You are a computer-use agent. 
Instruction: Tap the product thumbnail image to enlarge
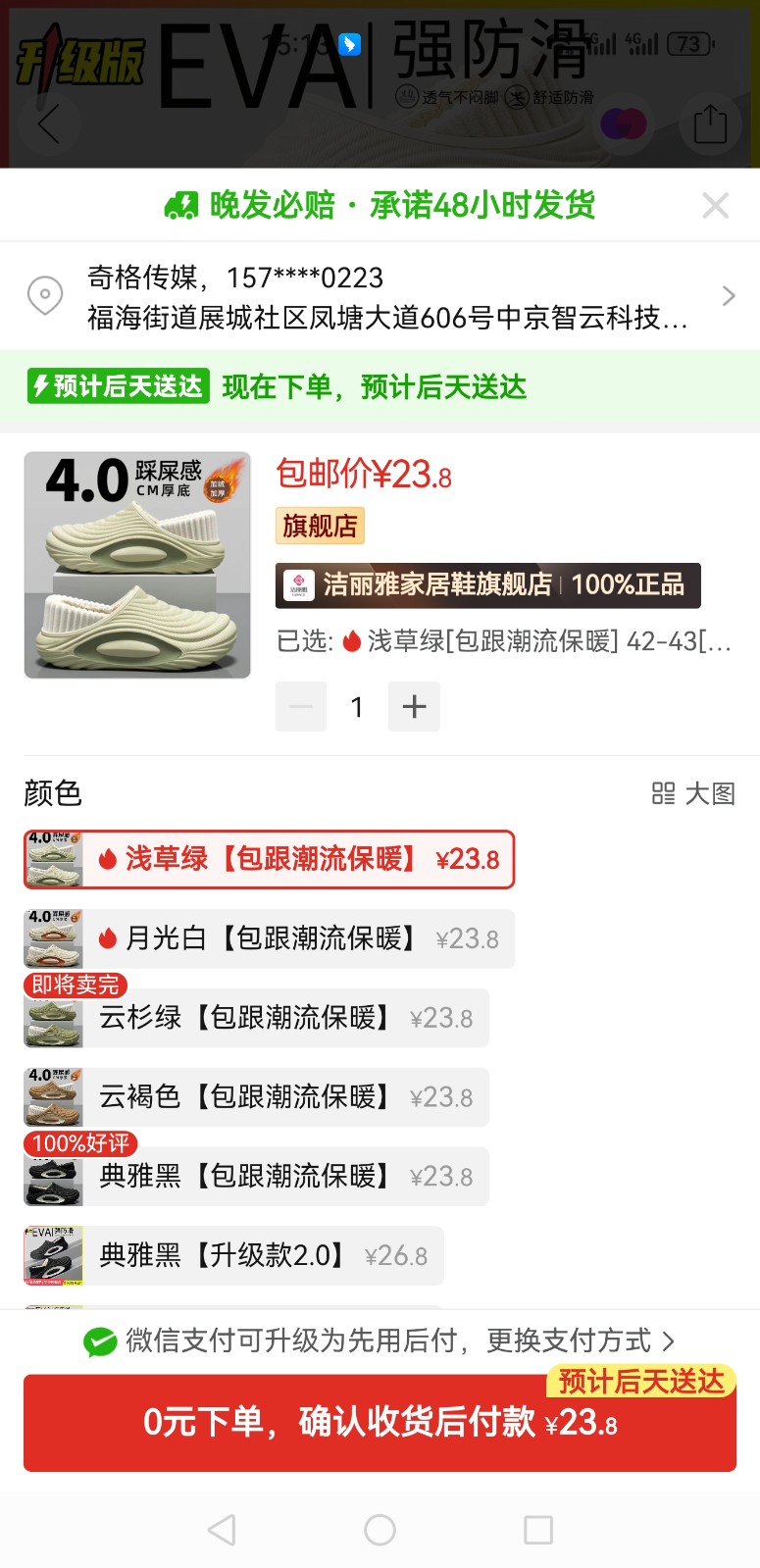(x=137, y=565)
